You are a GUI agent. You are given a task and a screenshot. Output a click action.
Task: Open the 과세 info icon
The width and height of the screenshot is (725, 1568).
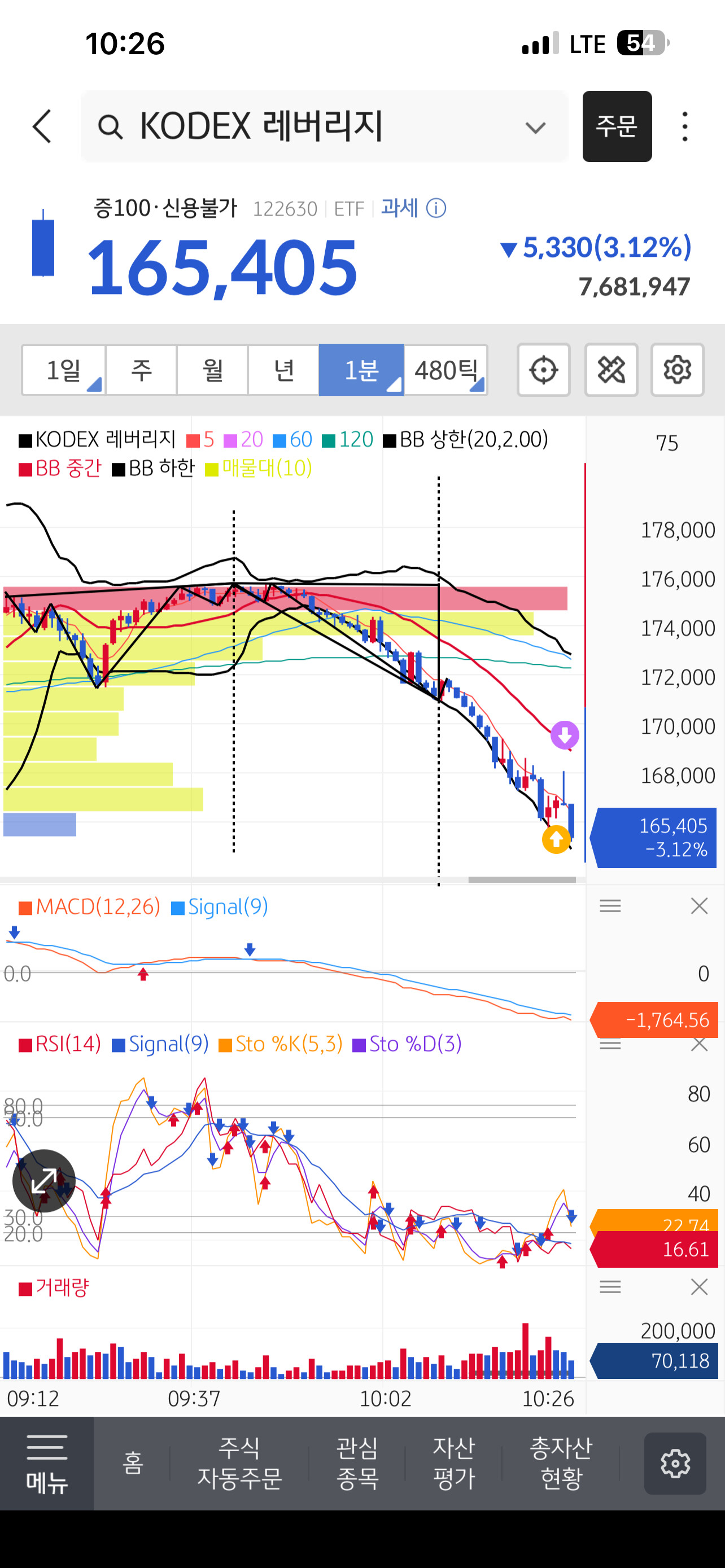coord(436,209)
